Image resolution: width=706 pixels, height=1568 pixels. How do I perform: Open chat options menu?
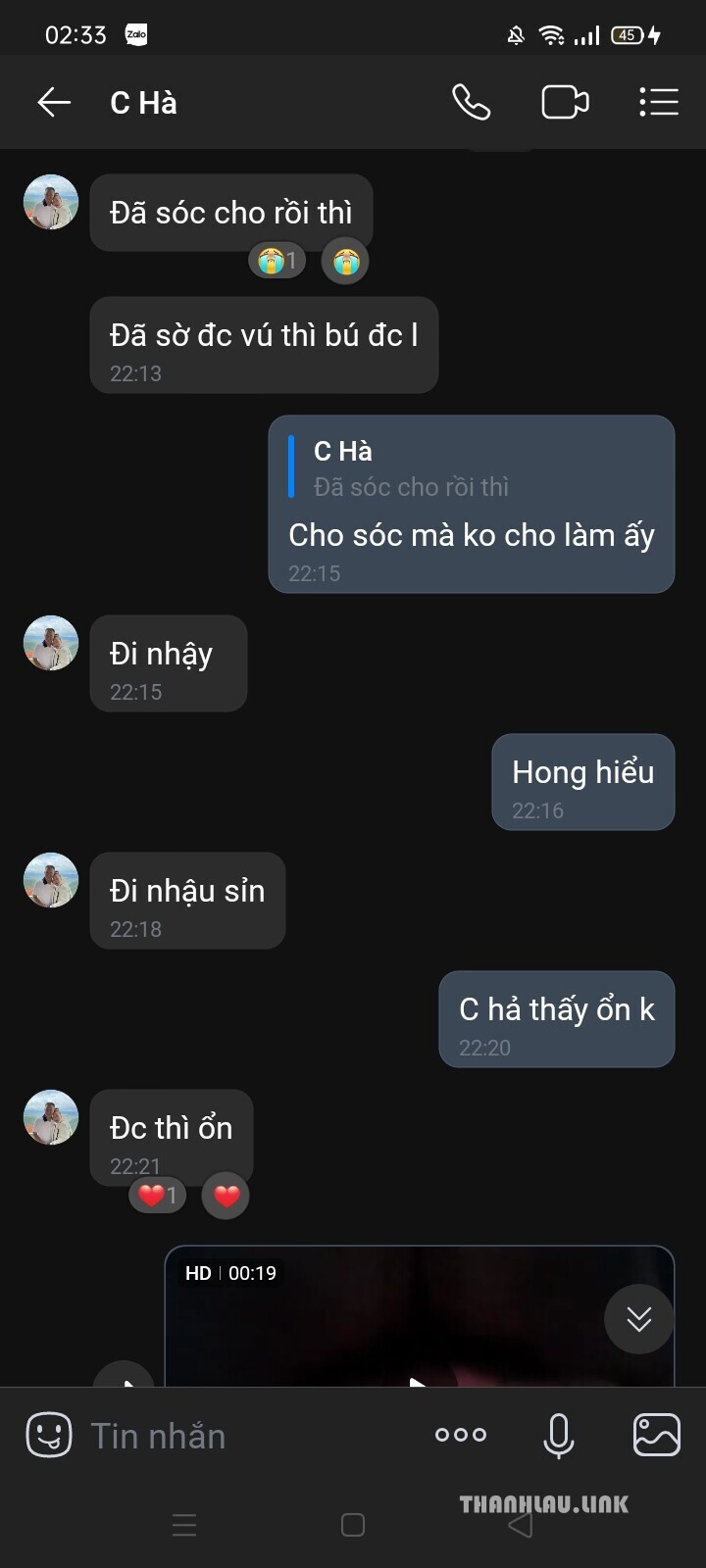tap(658, 102)
